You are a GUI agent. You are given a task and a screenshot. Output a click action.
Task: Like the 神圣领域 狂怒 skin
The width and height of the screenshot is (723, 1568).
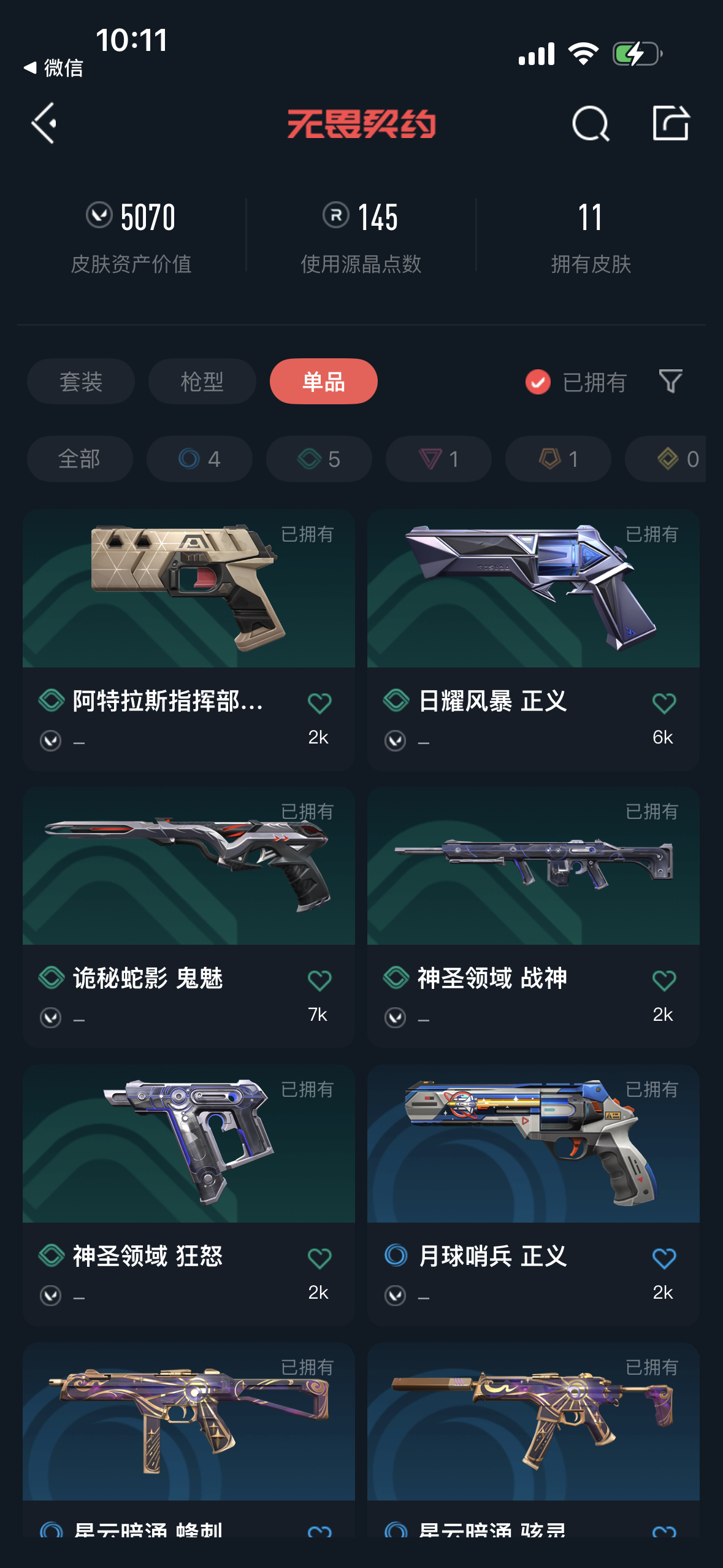click(x=319, y=1258)
